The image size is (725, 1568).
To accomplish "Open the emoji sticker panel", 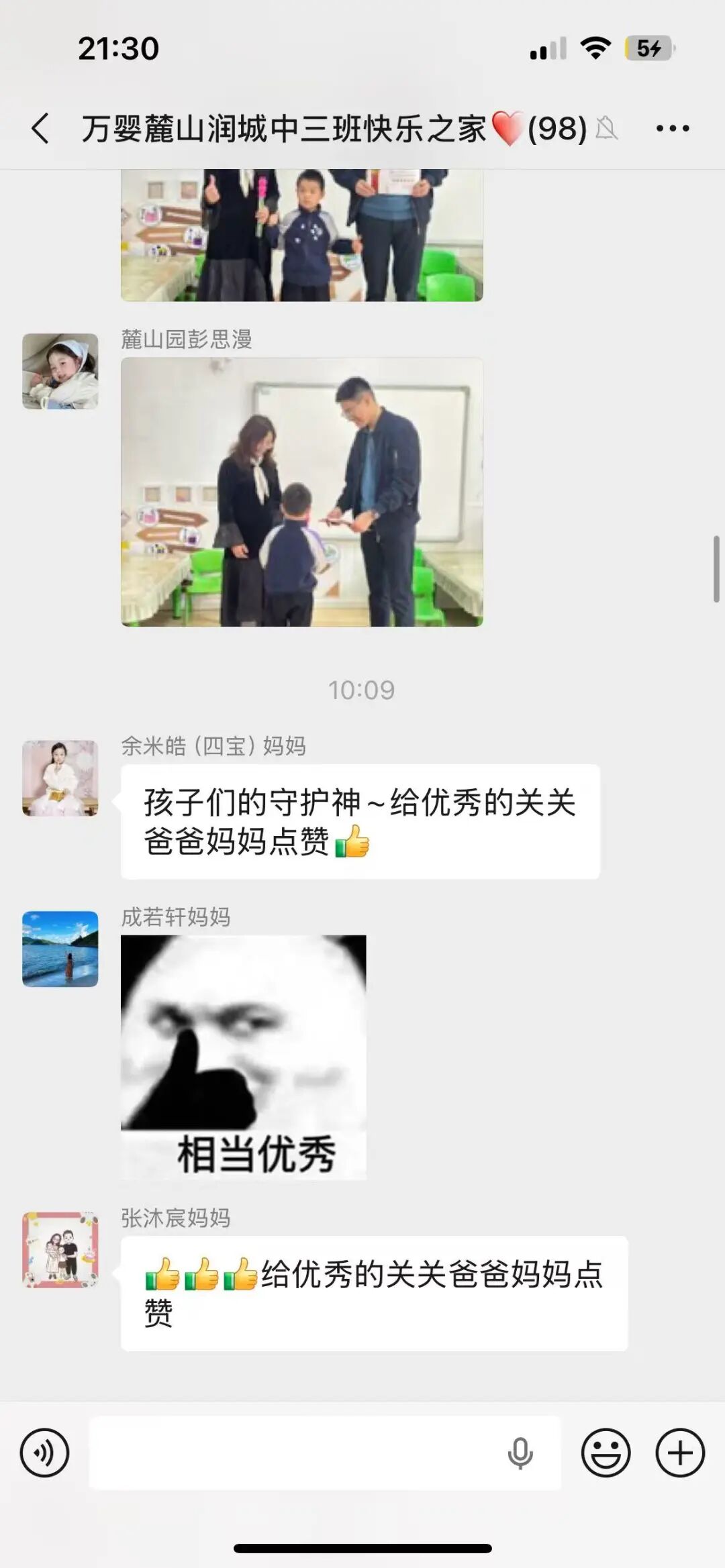I will click(x=606, y=1453).
